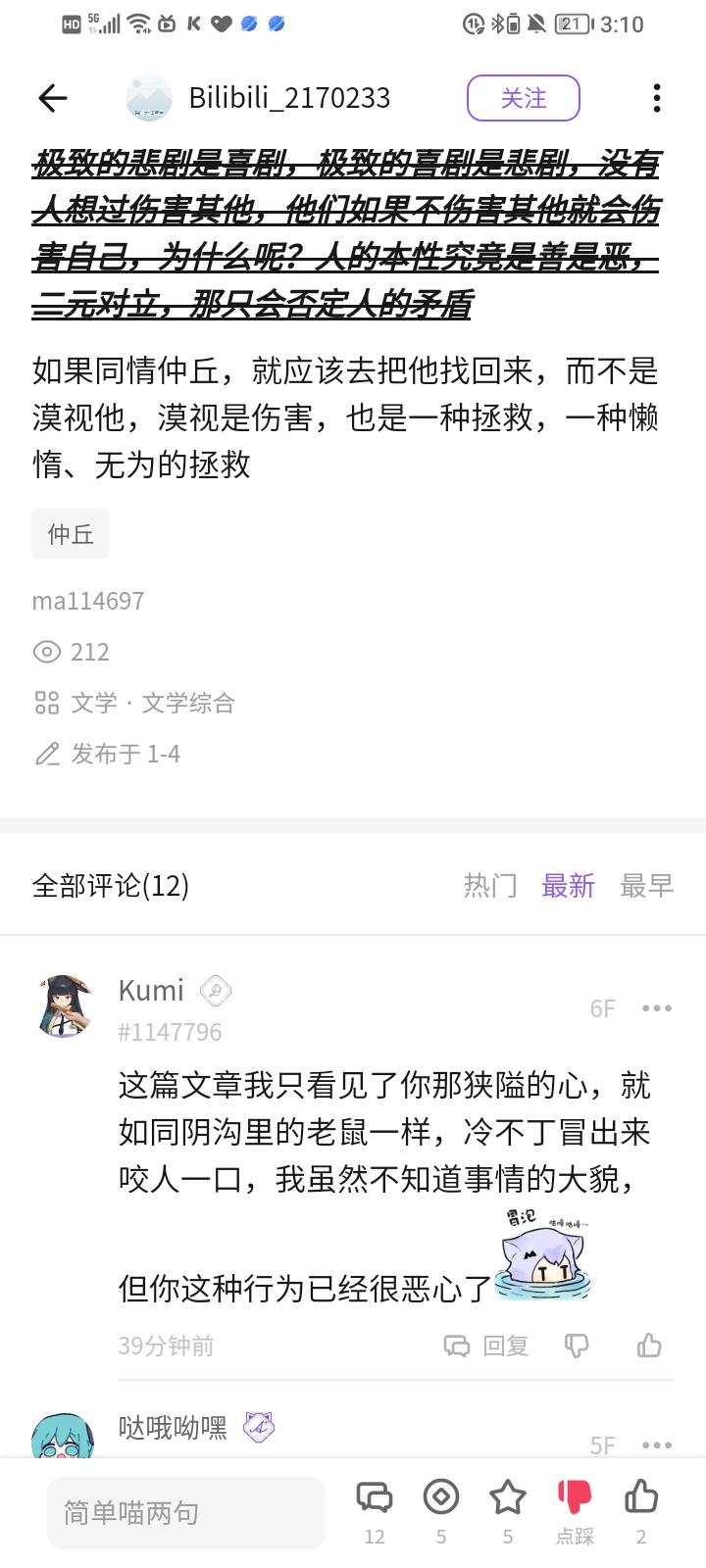Select the 最新 sorting option
Viewport: 706px width, 1568px height.
pos(569,885)
